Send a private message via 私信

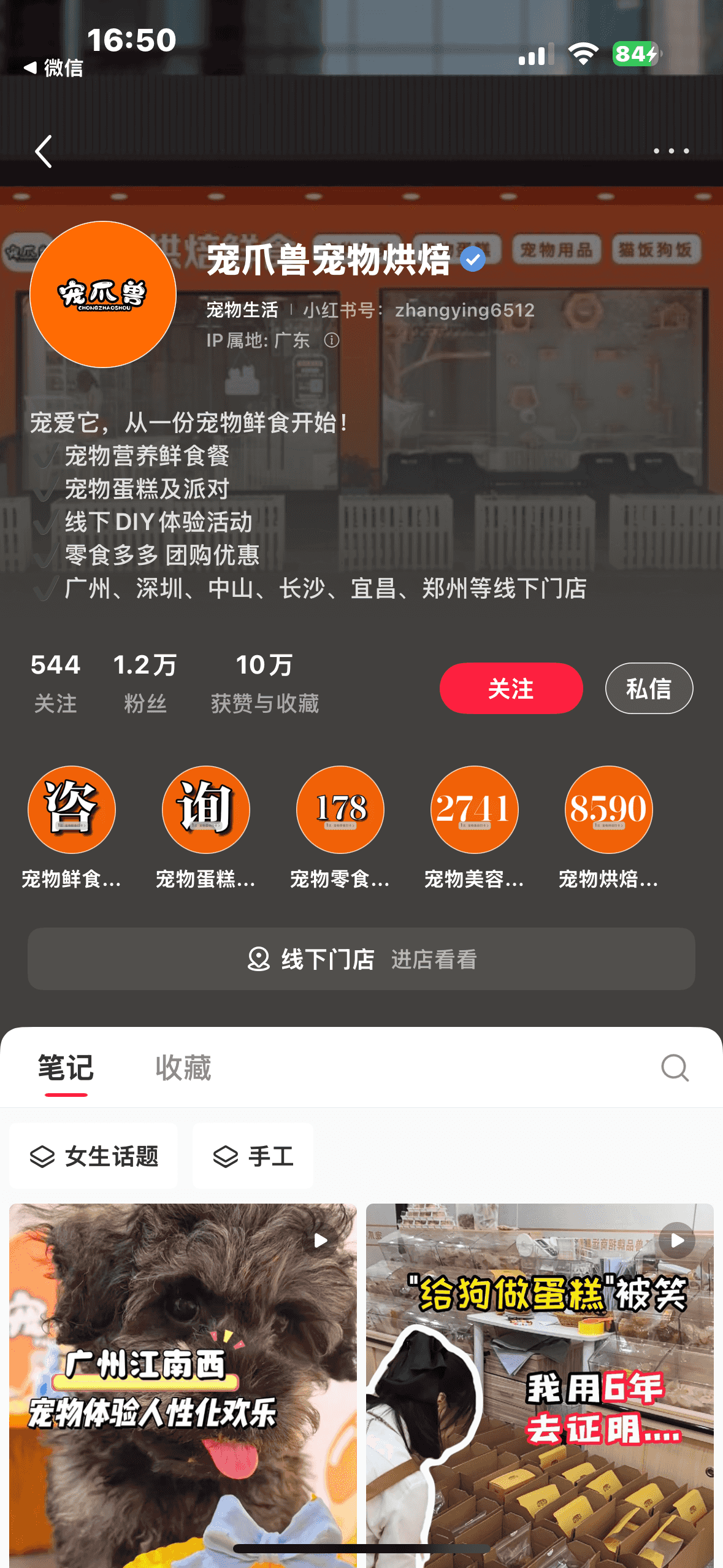pos(649,688)
